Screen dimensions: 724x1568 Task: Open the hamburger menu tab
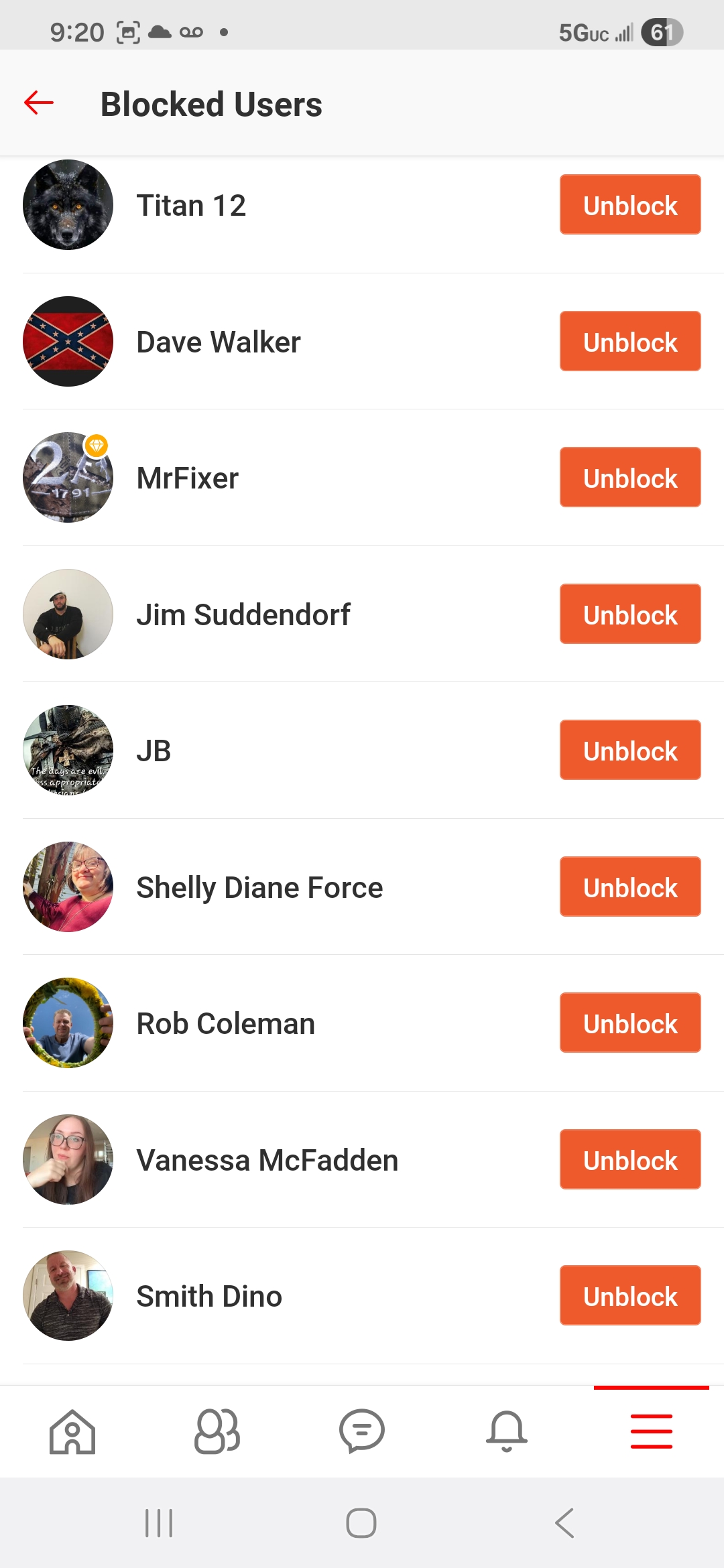[651, 1432]
